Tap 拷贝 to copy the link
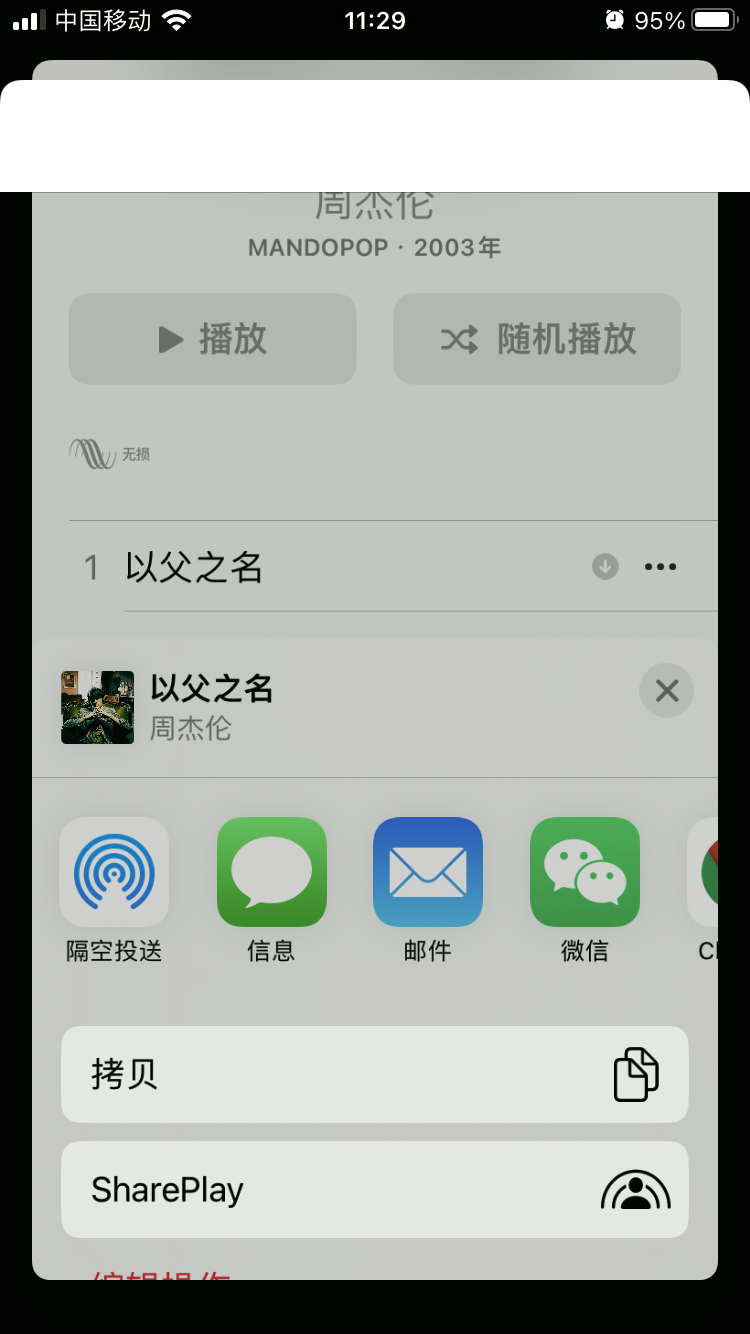Viewport: 750px width, 1334px height. [375, 1074]
